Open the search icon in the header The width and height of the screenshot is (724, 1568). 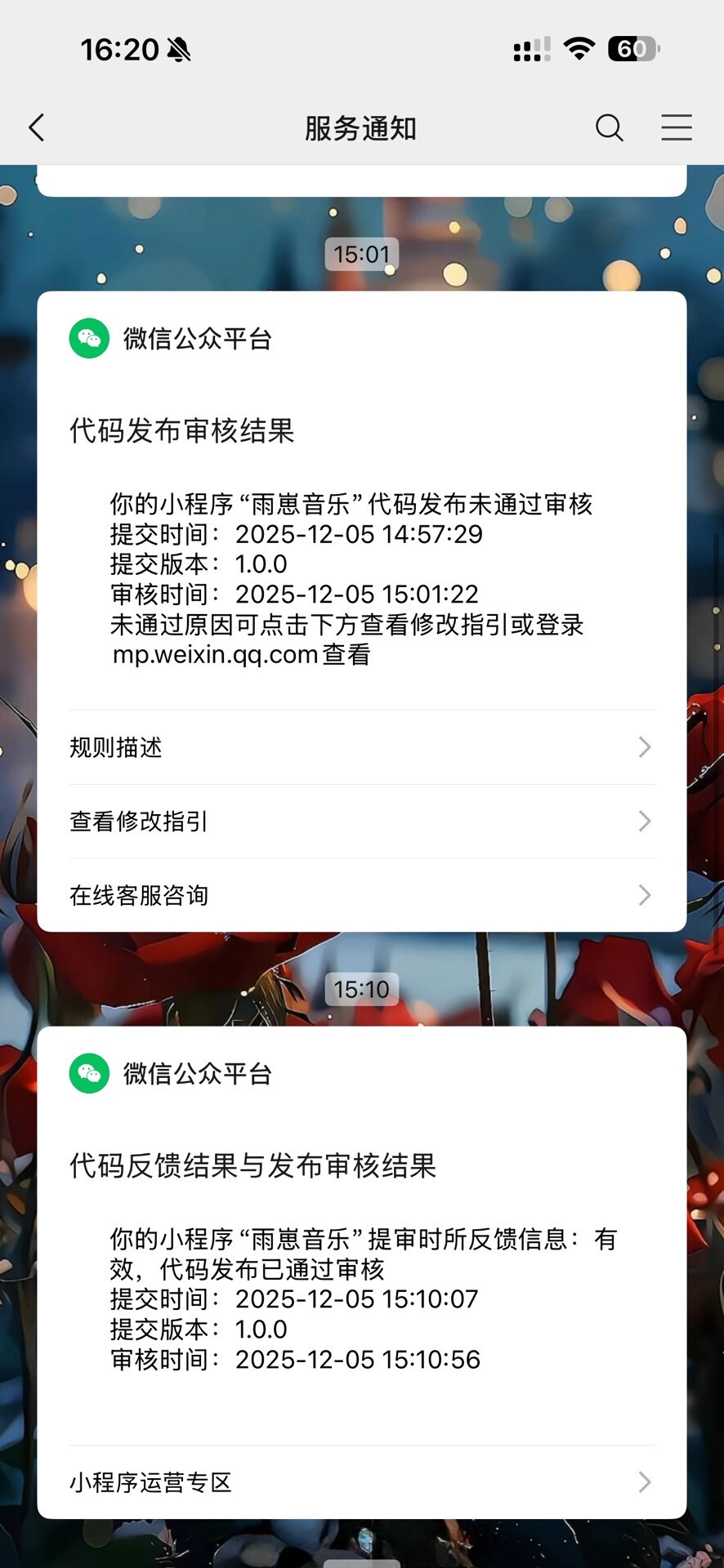pos(609,128)
